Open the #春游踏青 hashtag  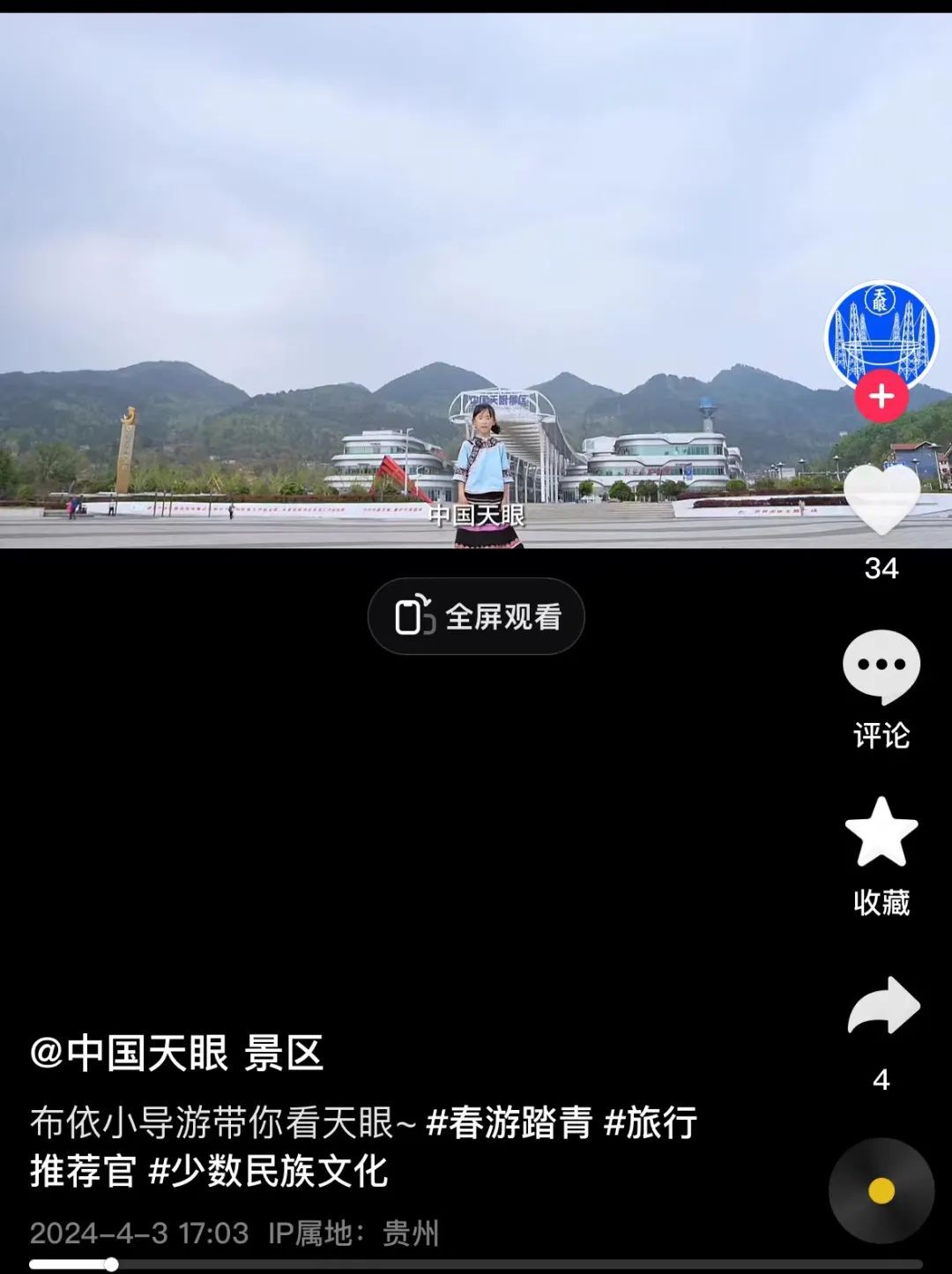[509, 1123]
